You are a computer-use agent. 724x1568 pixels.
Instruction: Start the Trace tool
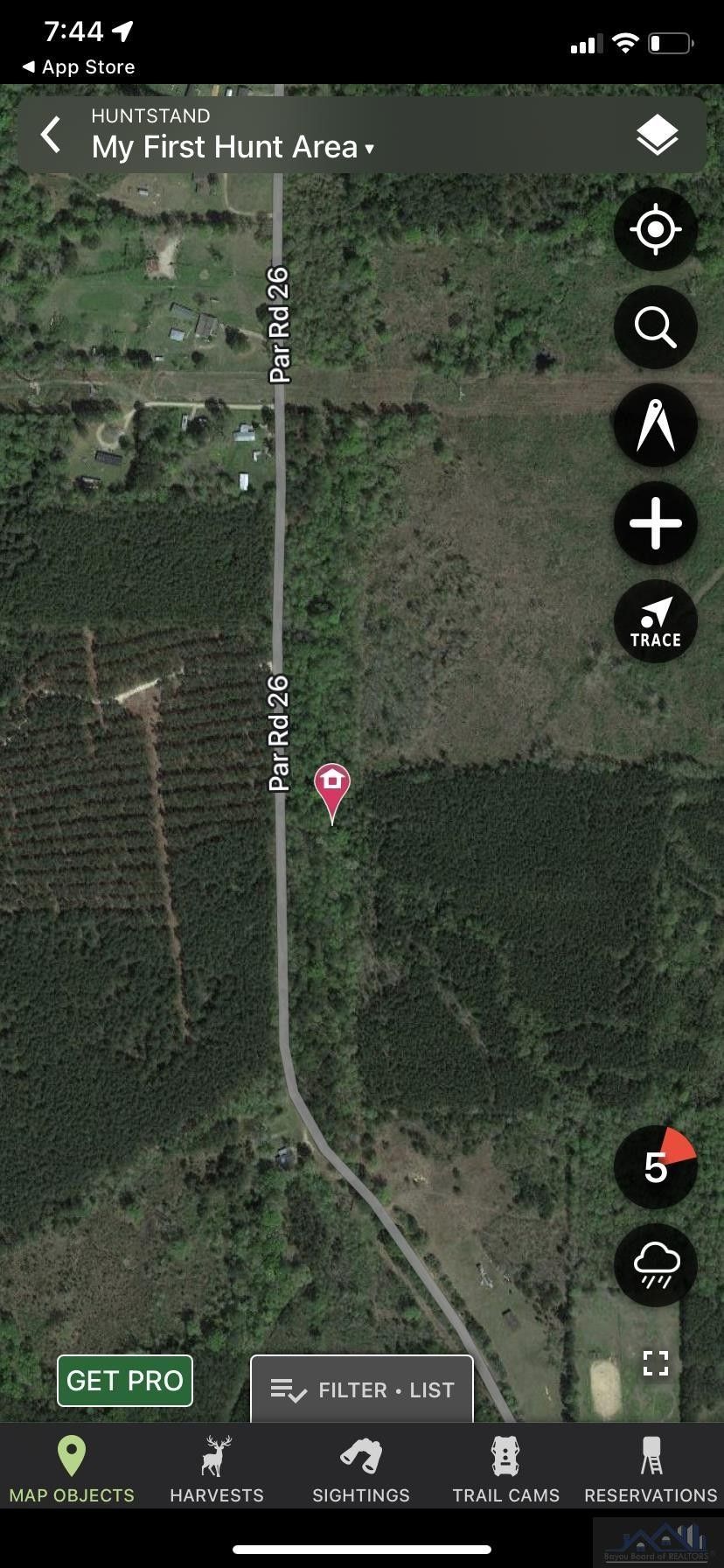pos(656,621)
